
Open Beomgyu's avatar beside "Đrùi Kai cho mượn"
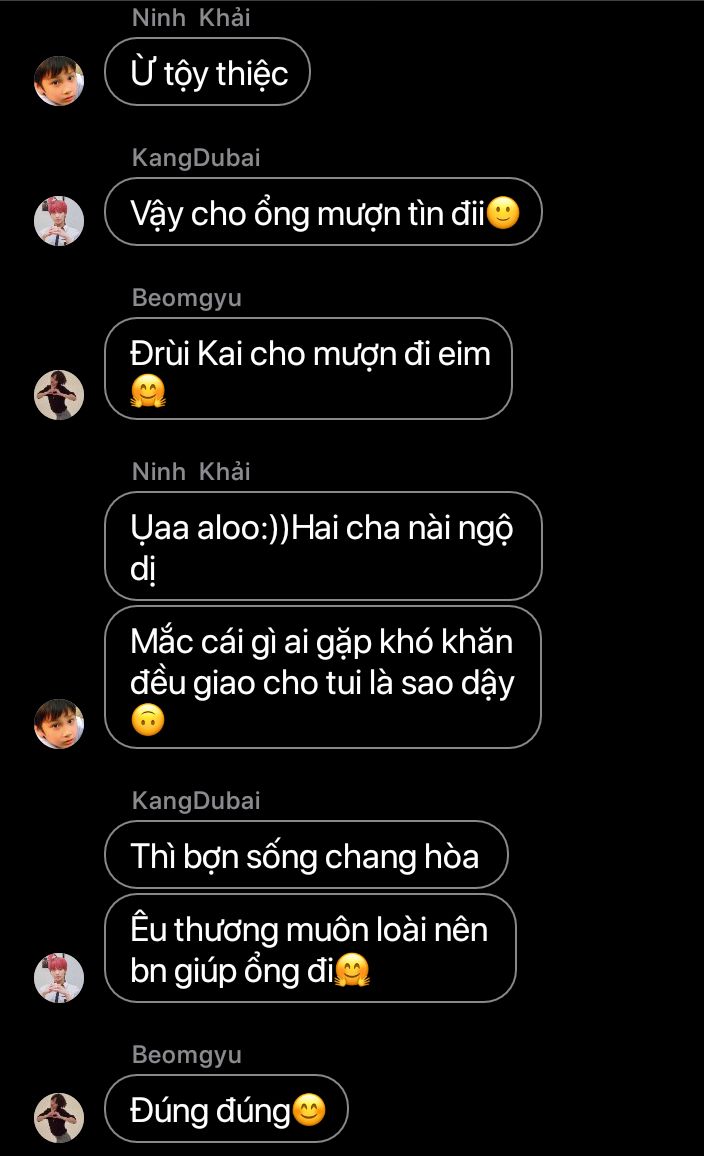coord(59,395)
